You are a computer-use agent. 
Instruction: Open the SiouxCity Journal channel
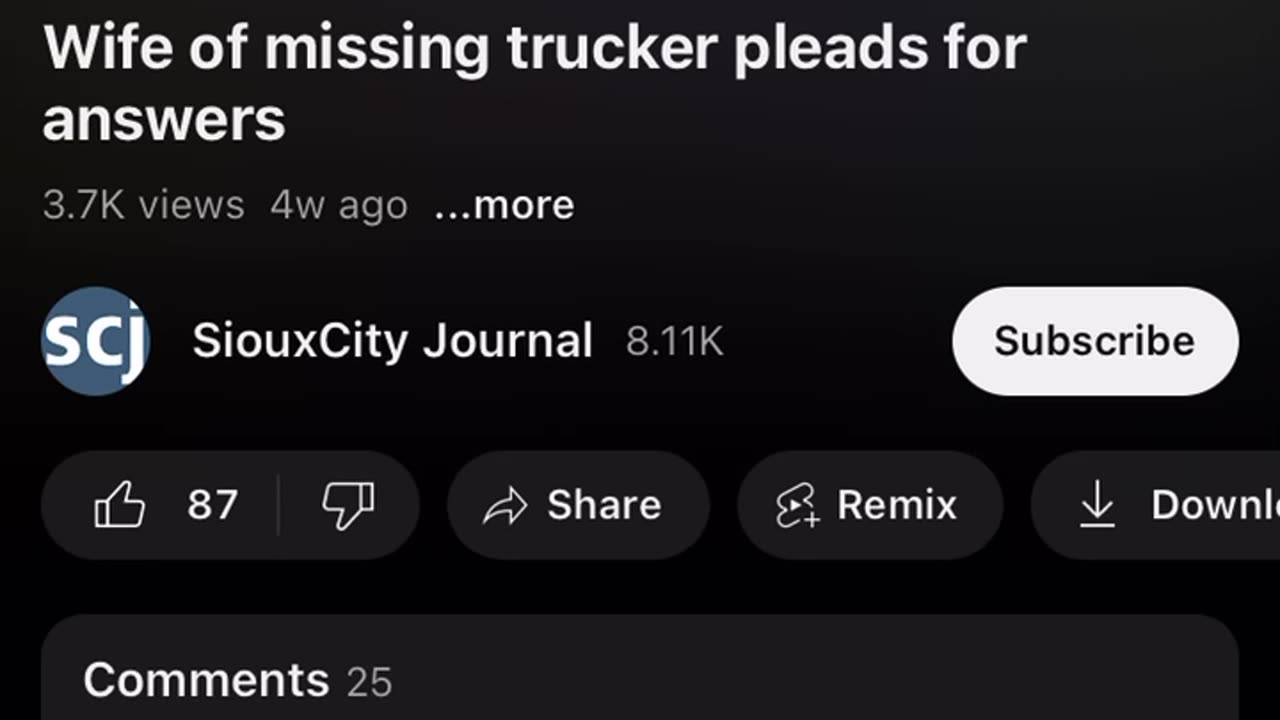392,341
